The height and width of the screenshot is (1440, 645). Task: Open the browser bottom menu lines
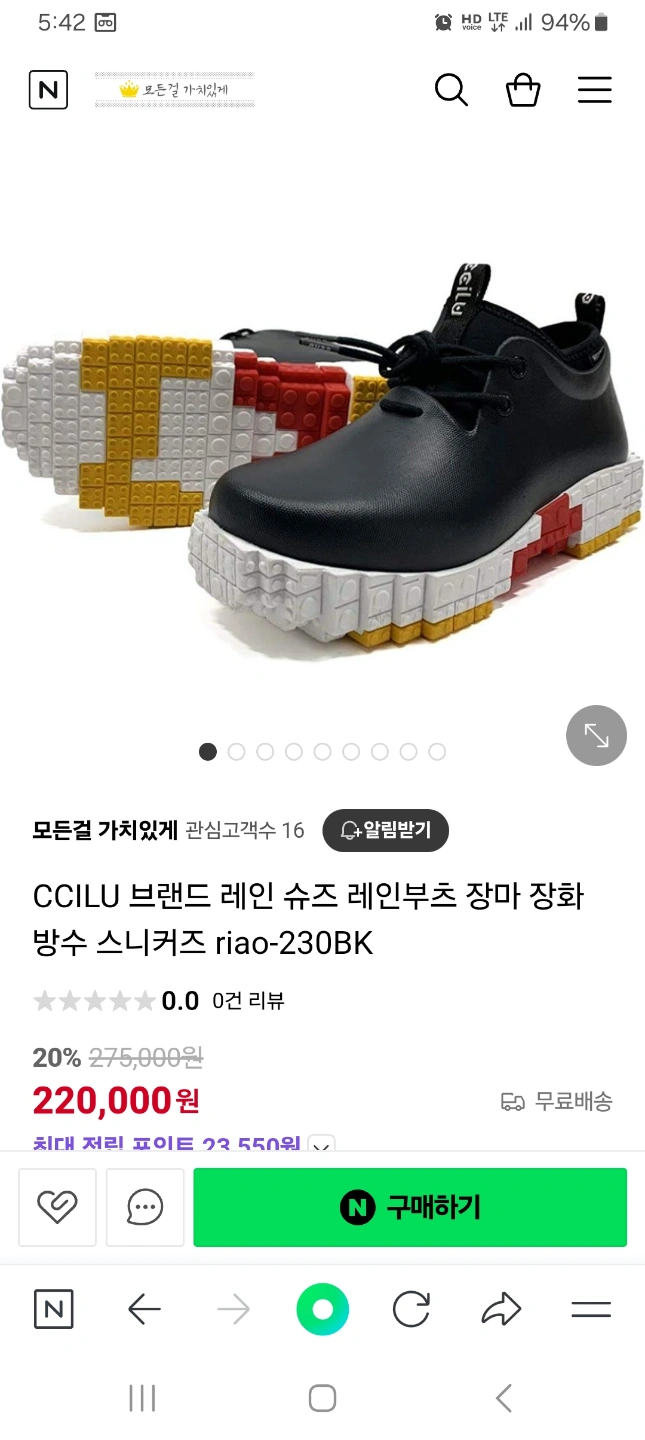[590, 1309]
